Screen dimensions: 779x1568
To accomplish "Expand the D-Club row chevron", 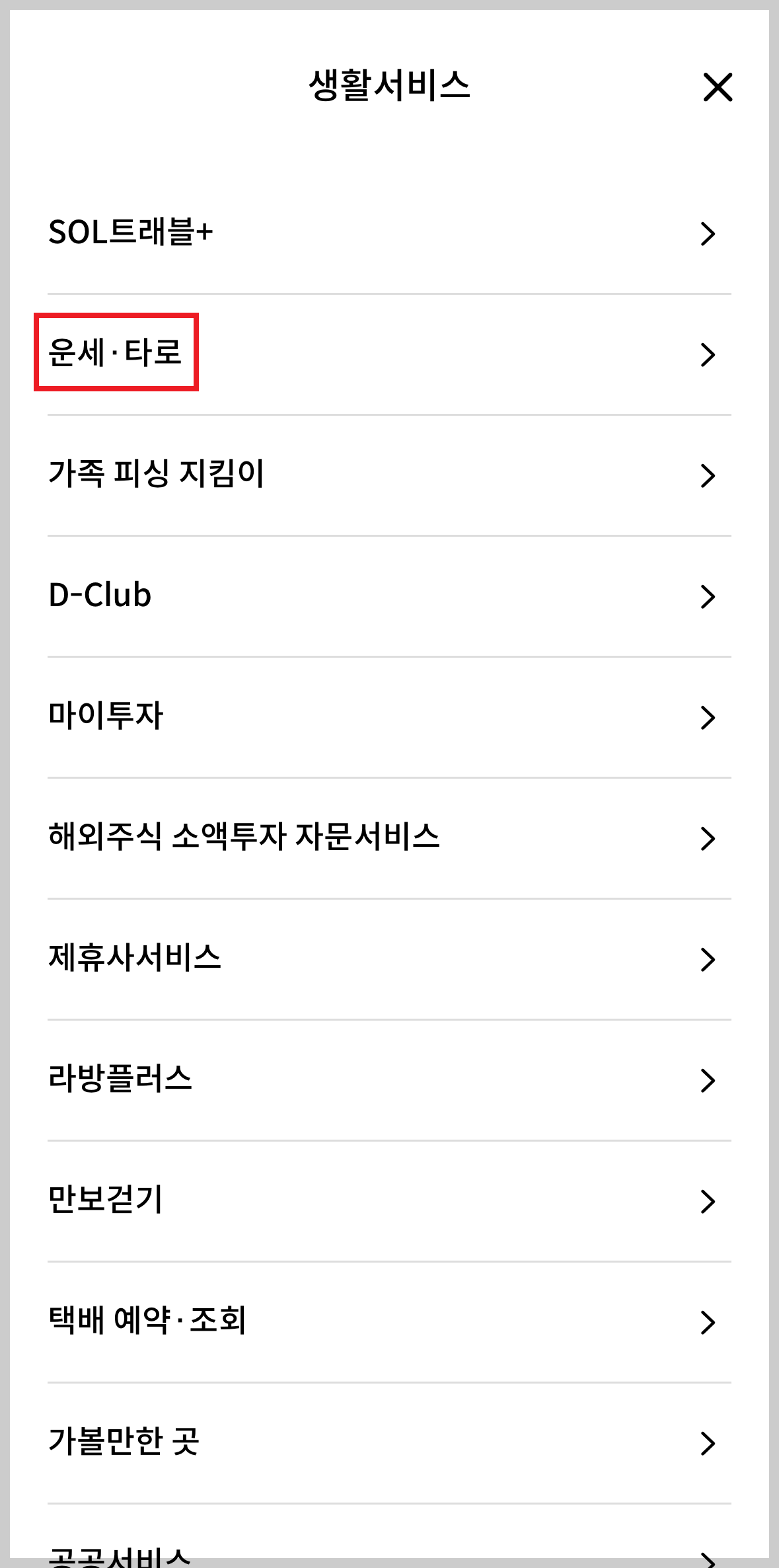I will [x=708, y=596].
